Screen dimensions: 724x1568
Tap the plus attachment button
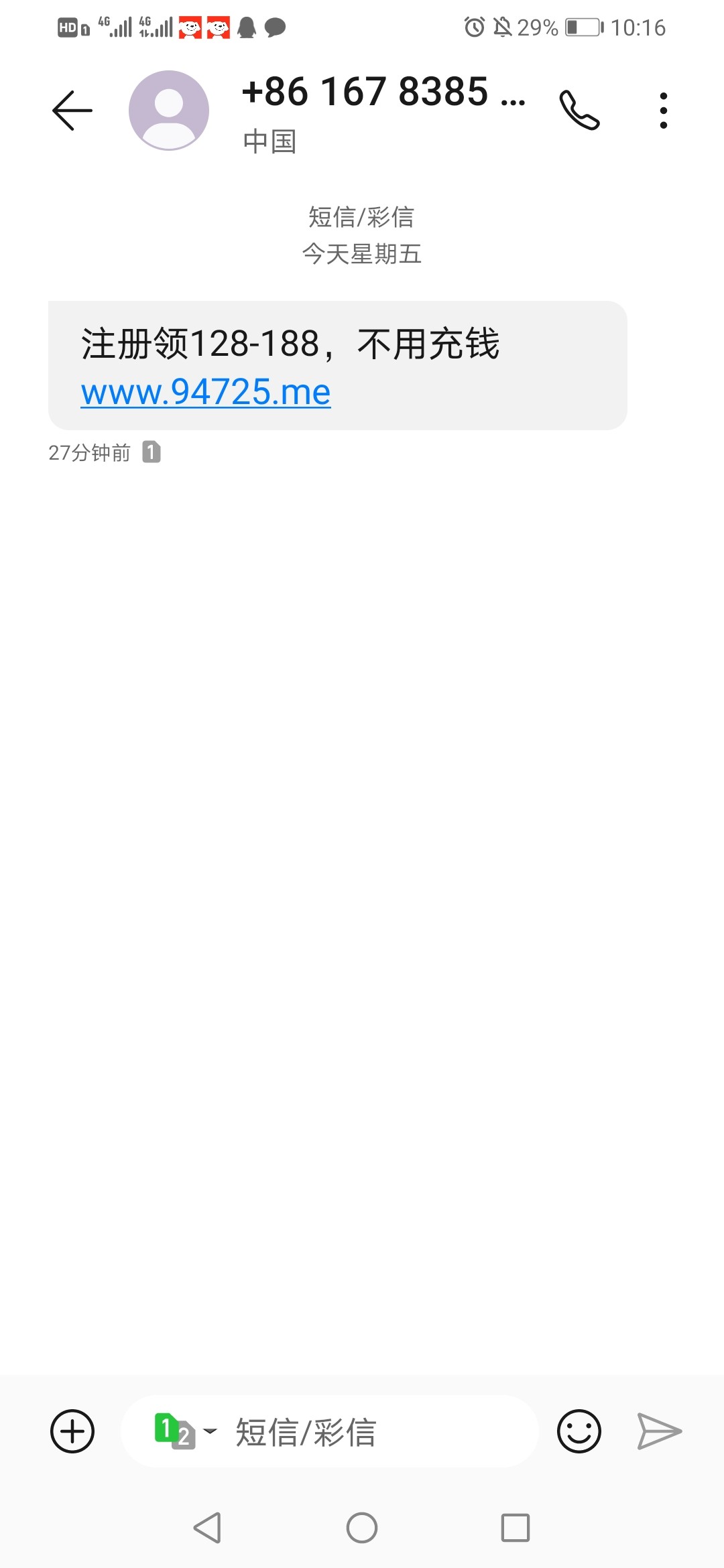(x=72, y=1431)
